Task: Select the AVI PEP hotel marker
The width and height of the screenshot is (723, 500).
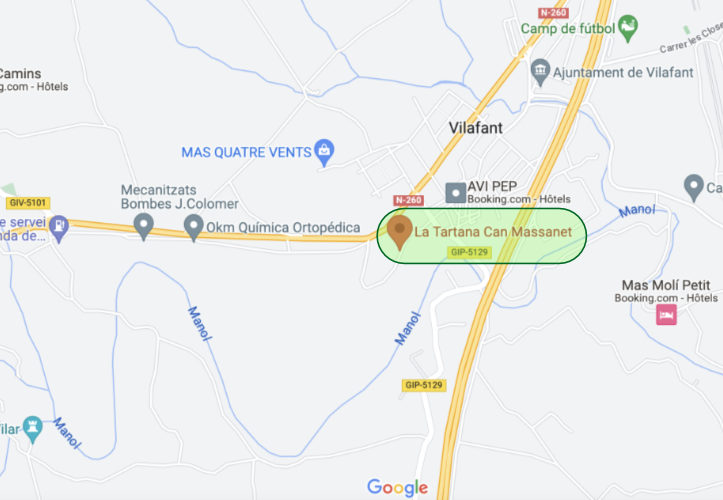Action: point(455,190)
